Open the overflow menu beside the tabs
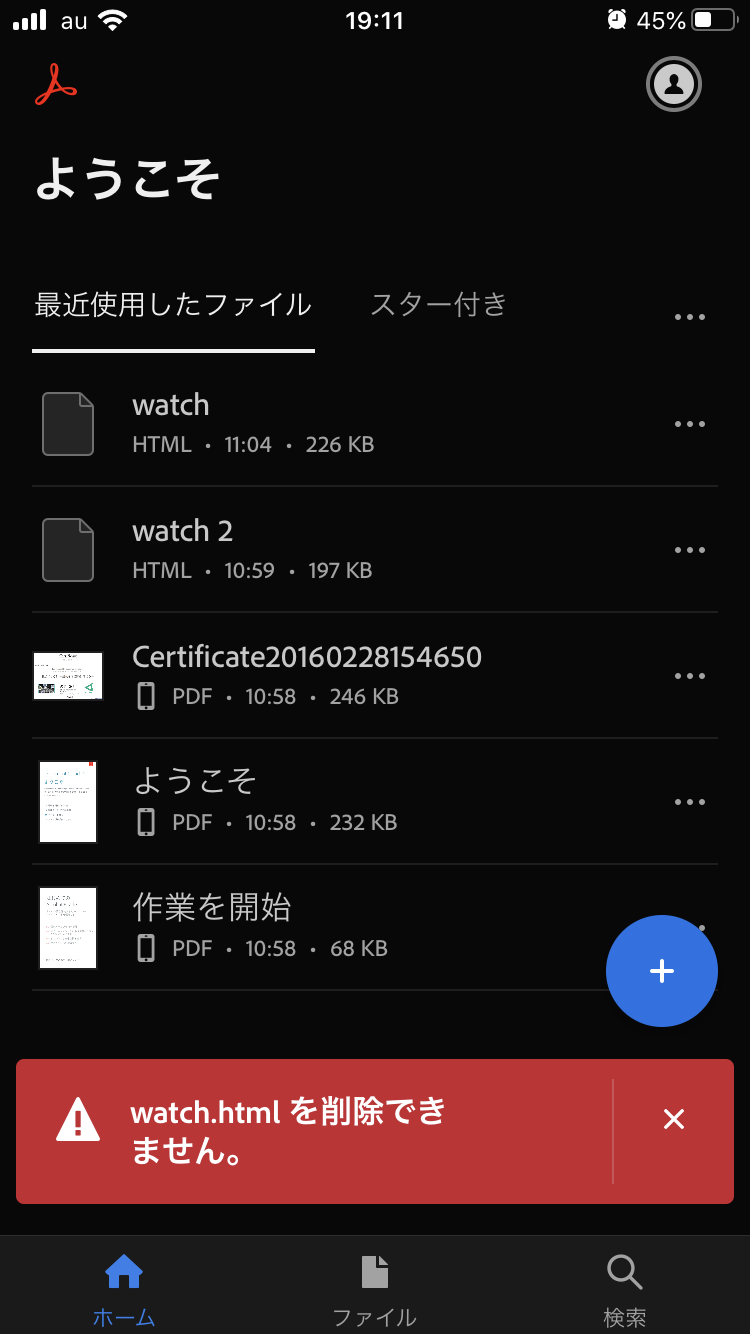This screenshot has width=750, height=1334. tap(689, 317)
